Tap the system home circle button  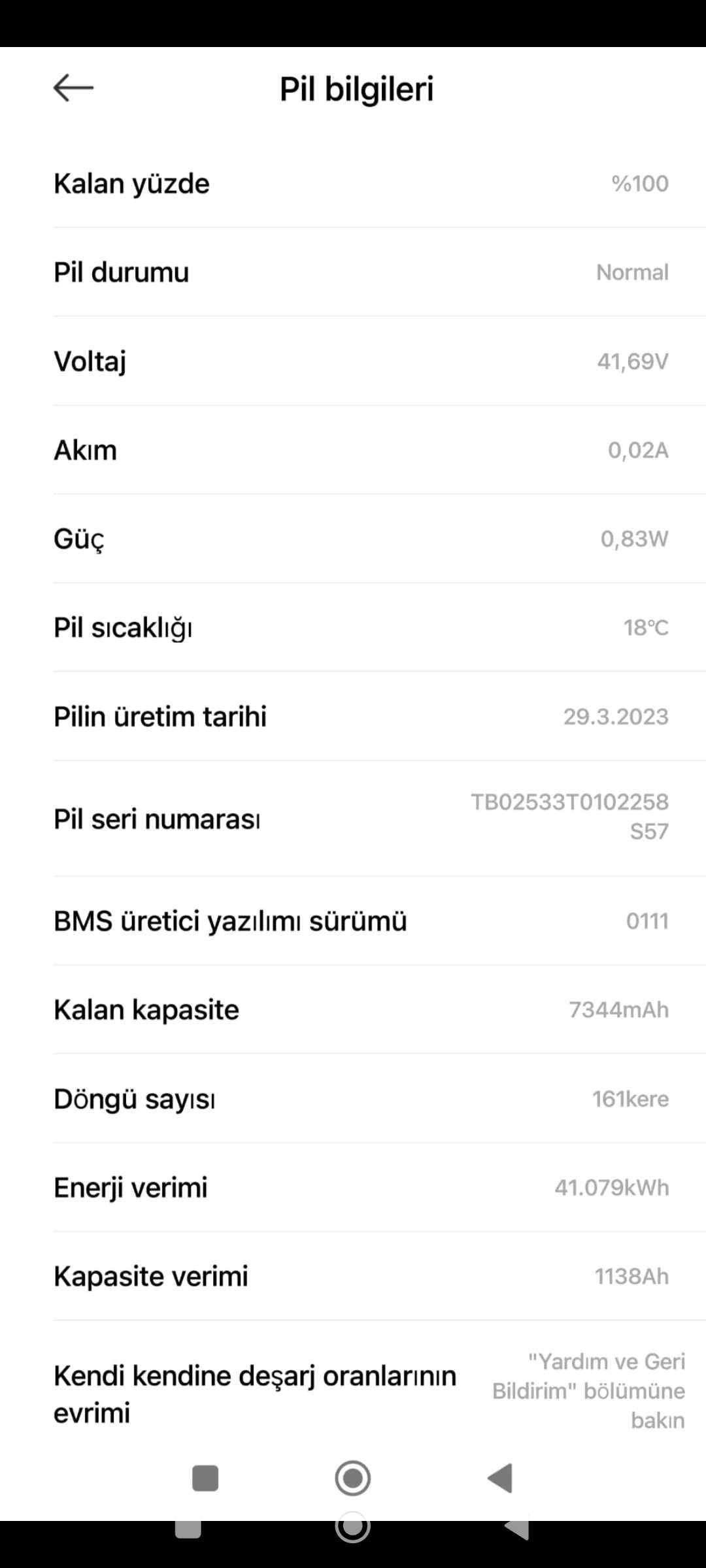point(353,1478)
